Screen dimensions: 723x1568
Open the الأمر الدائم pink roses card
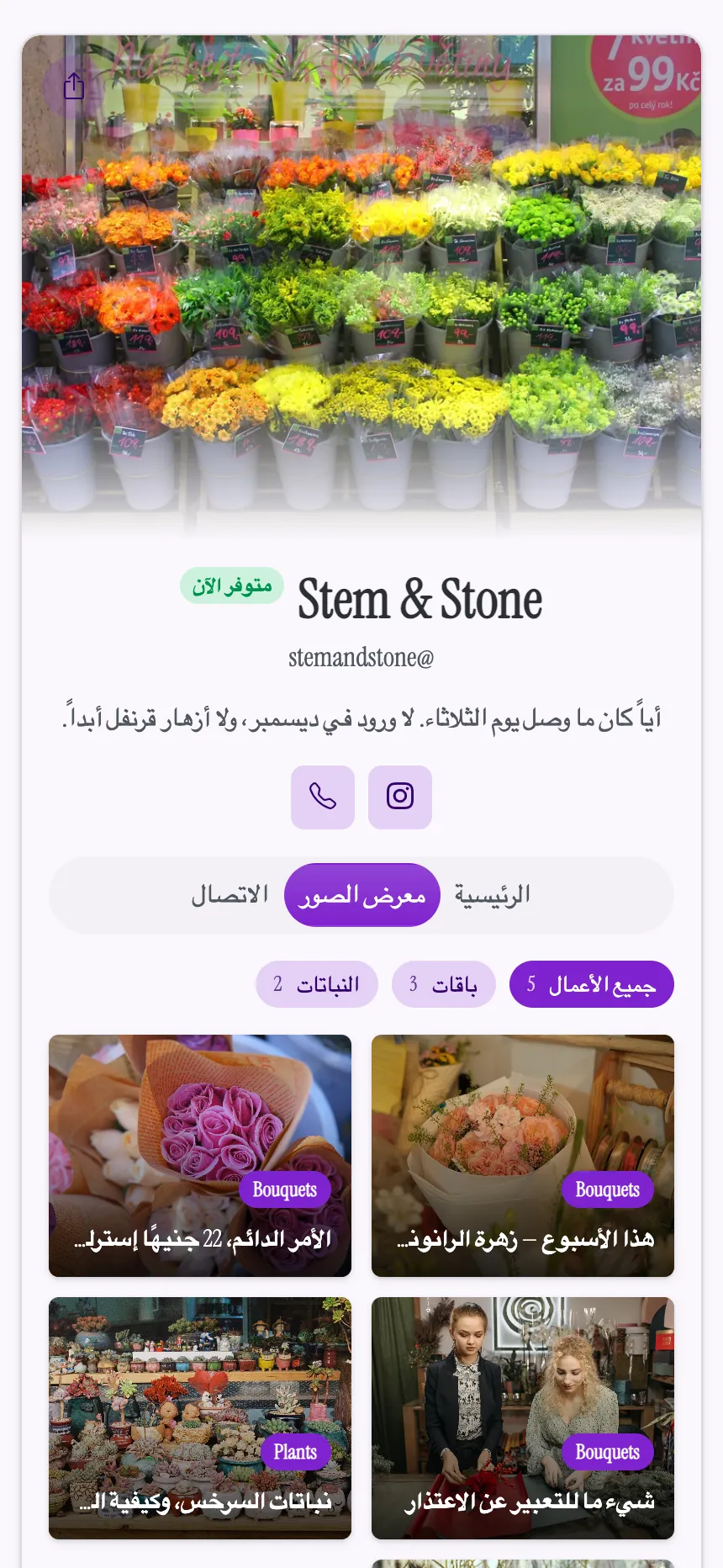[x=200, y=1156]
